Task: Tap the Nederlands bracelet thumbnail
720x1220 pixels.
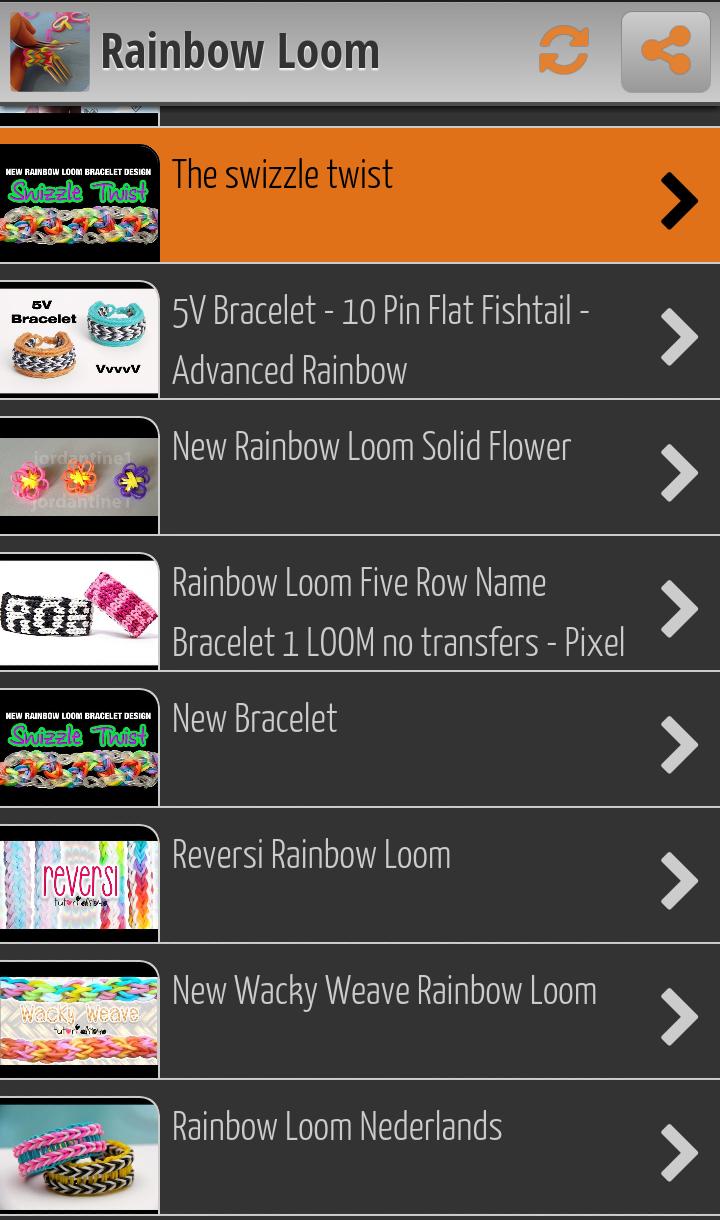Action: pos(80,1152)
